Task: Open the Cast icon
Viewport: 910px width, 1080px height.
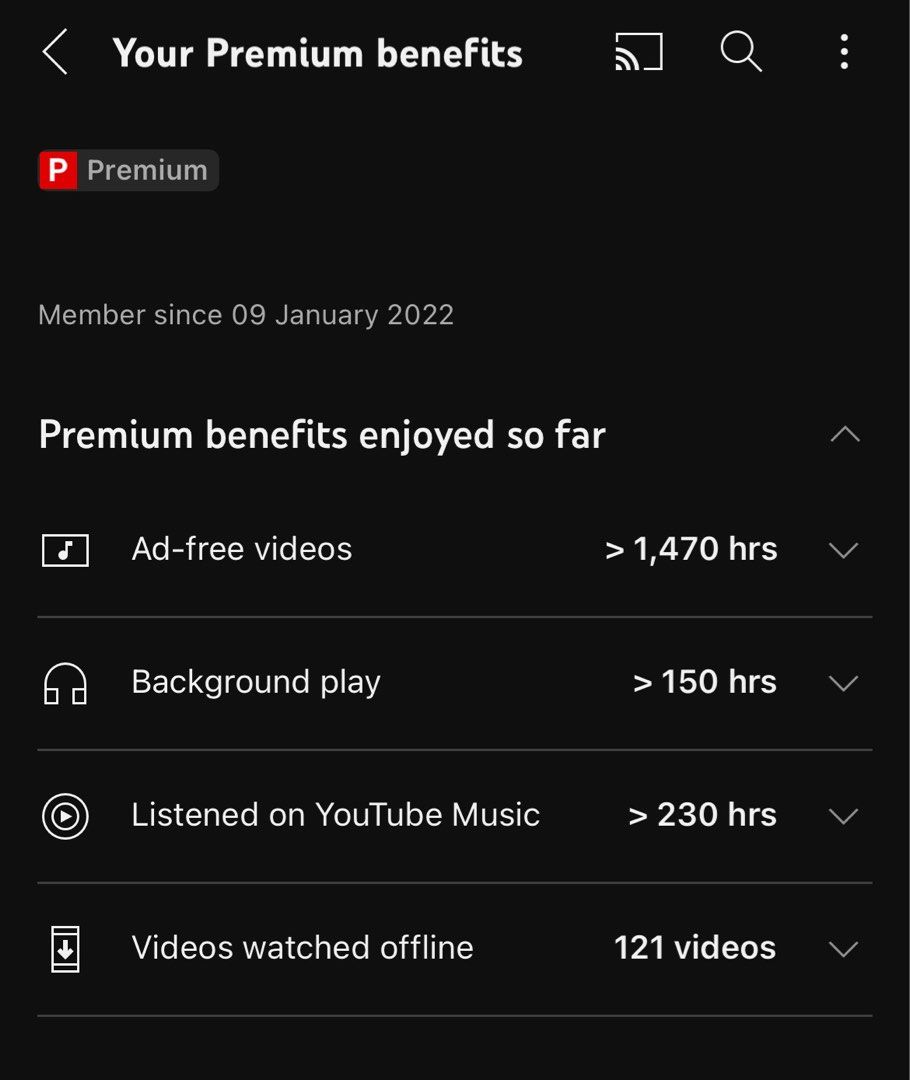Action: coord(638,52)
